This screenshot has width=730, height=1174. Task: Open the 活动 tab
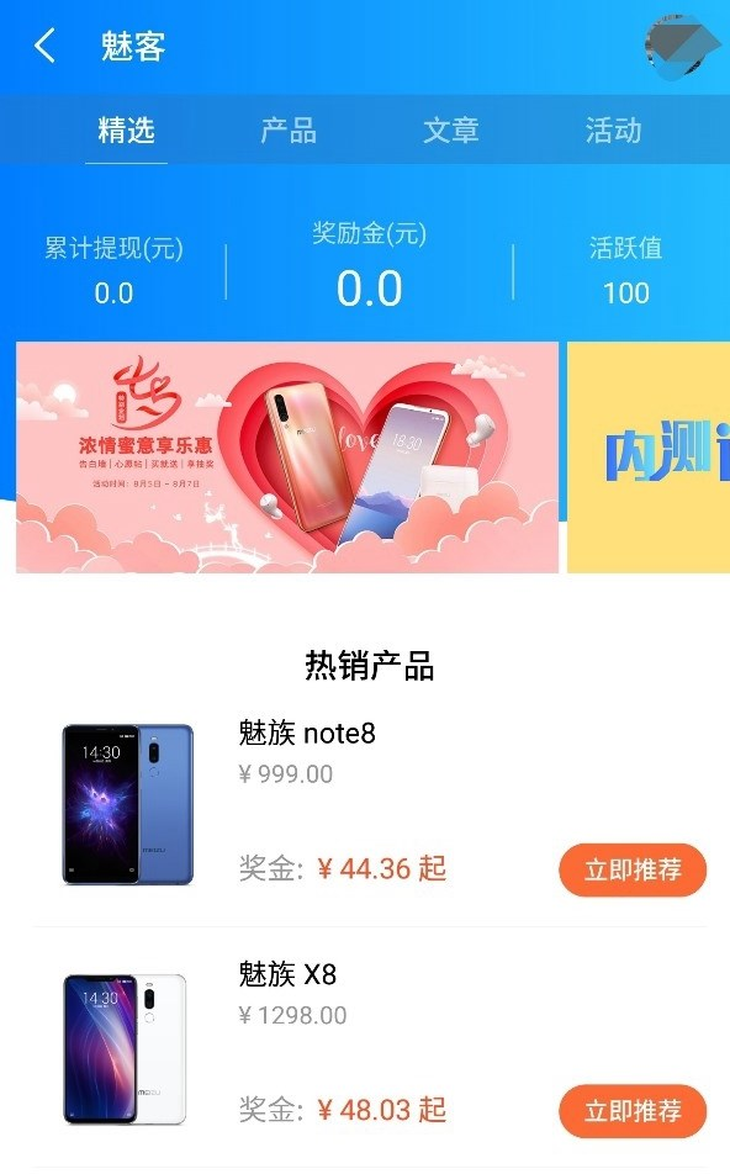[x=613, y=130]
